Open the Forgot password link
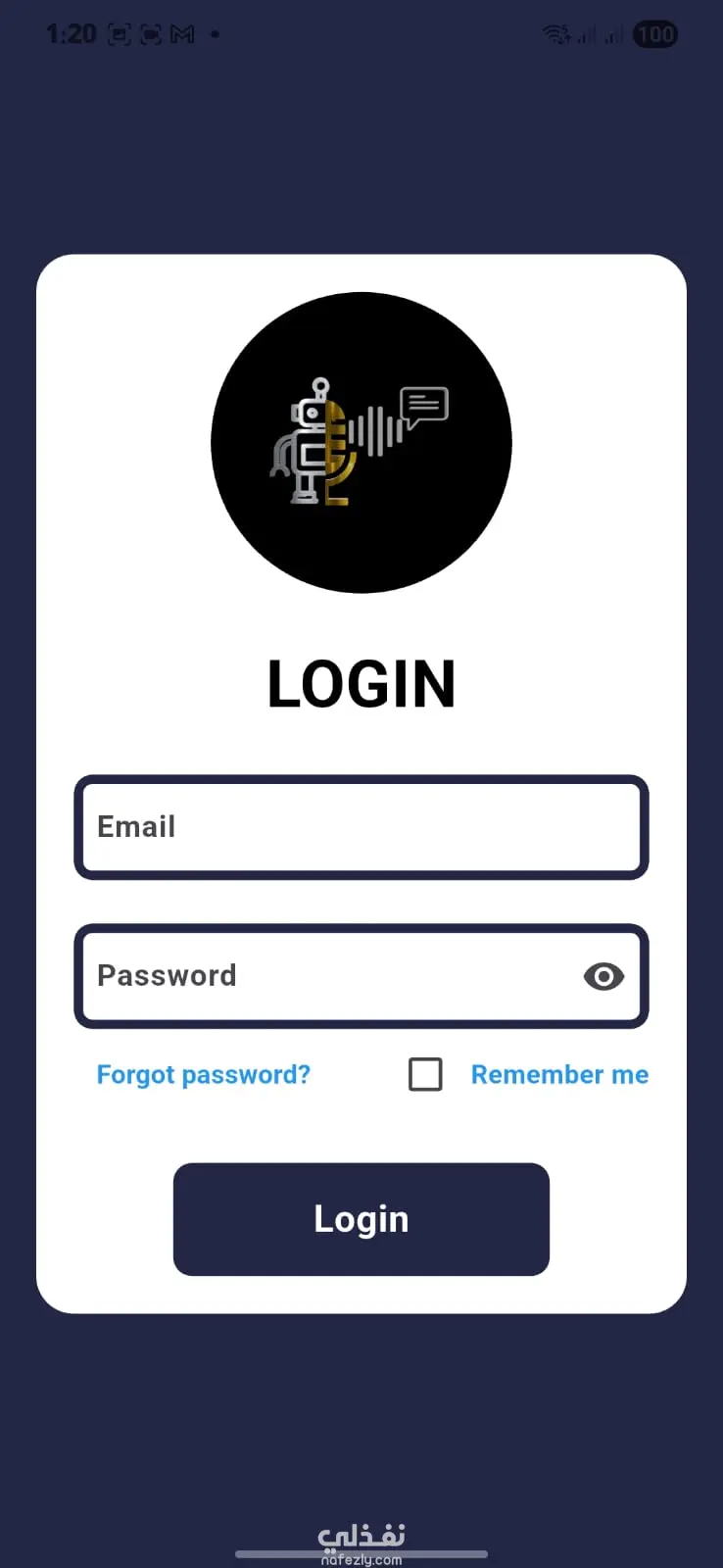723x1568 pixels. [x=203, y=1075]
